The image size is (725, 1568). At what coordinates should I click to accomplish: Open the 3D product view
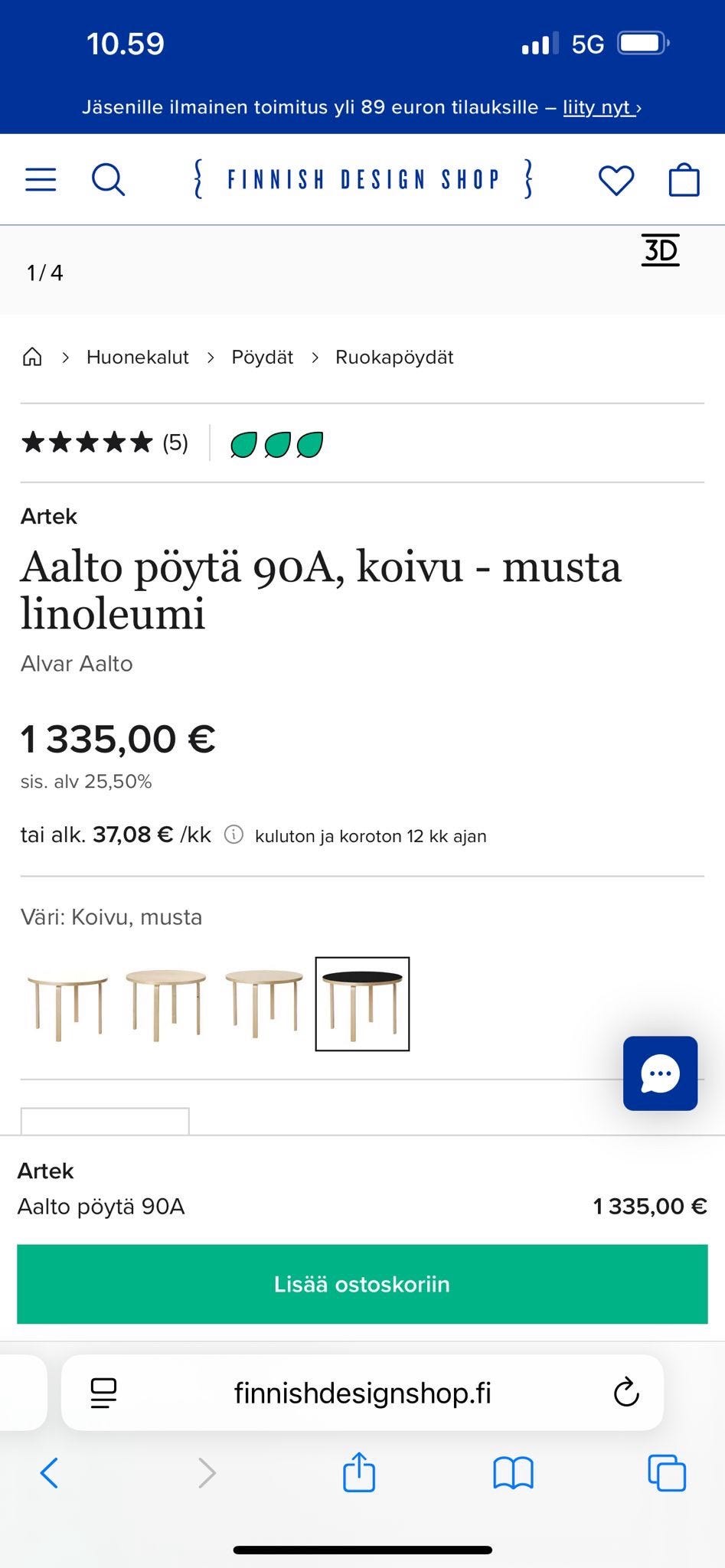pyautogui.click(x=661, y=250)
